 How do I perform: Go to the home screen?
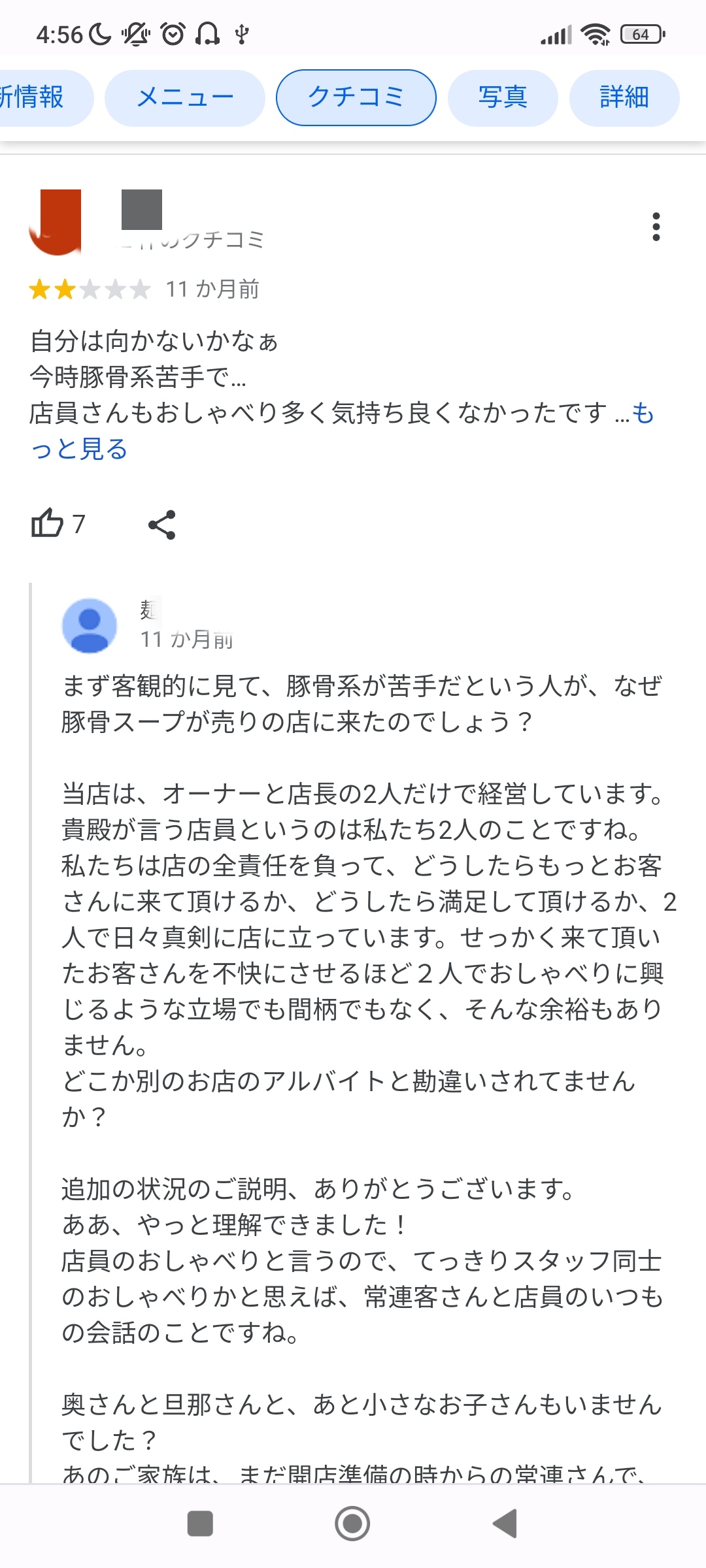[x=352, y=1524]
